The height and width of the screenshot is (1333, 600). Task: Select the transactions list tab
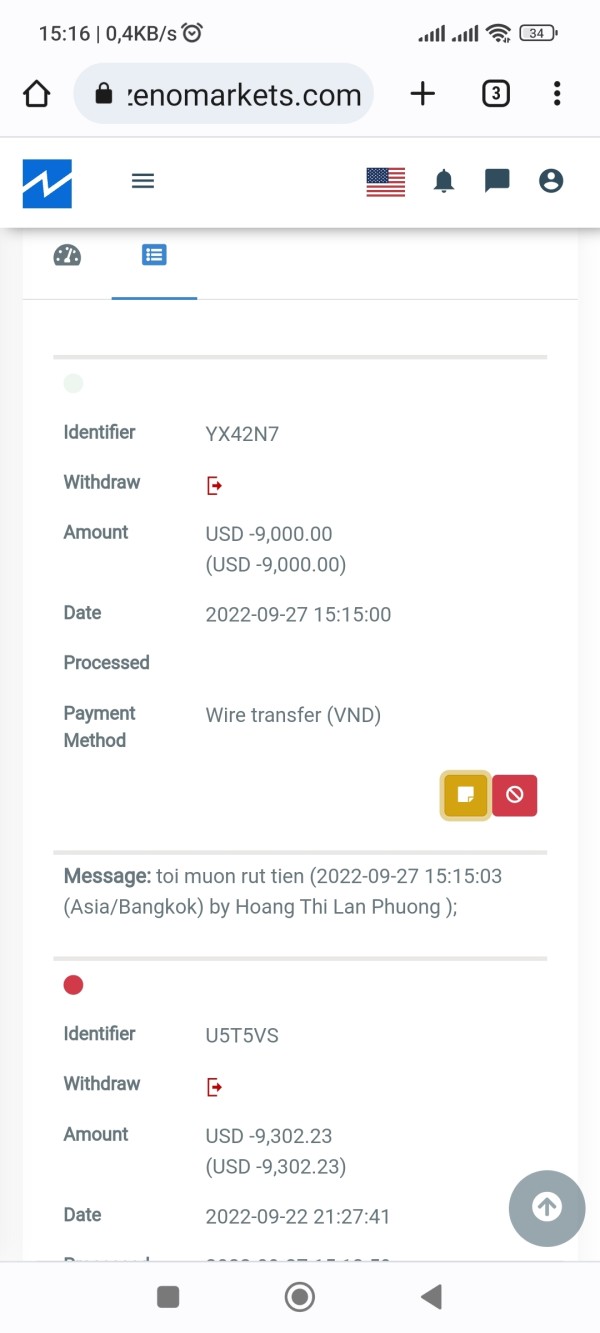pyautogui.click(x=154, y=255)
